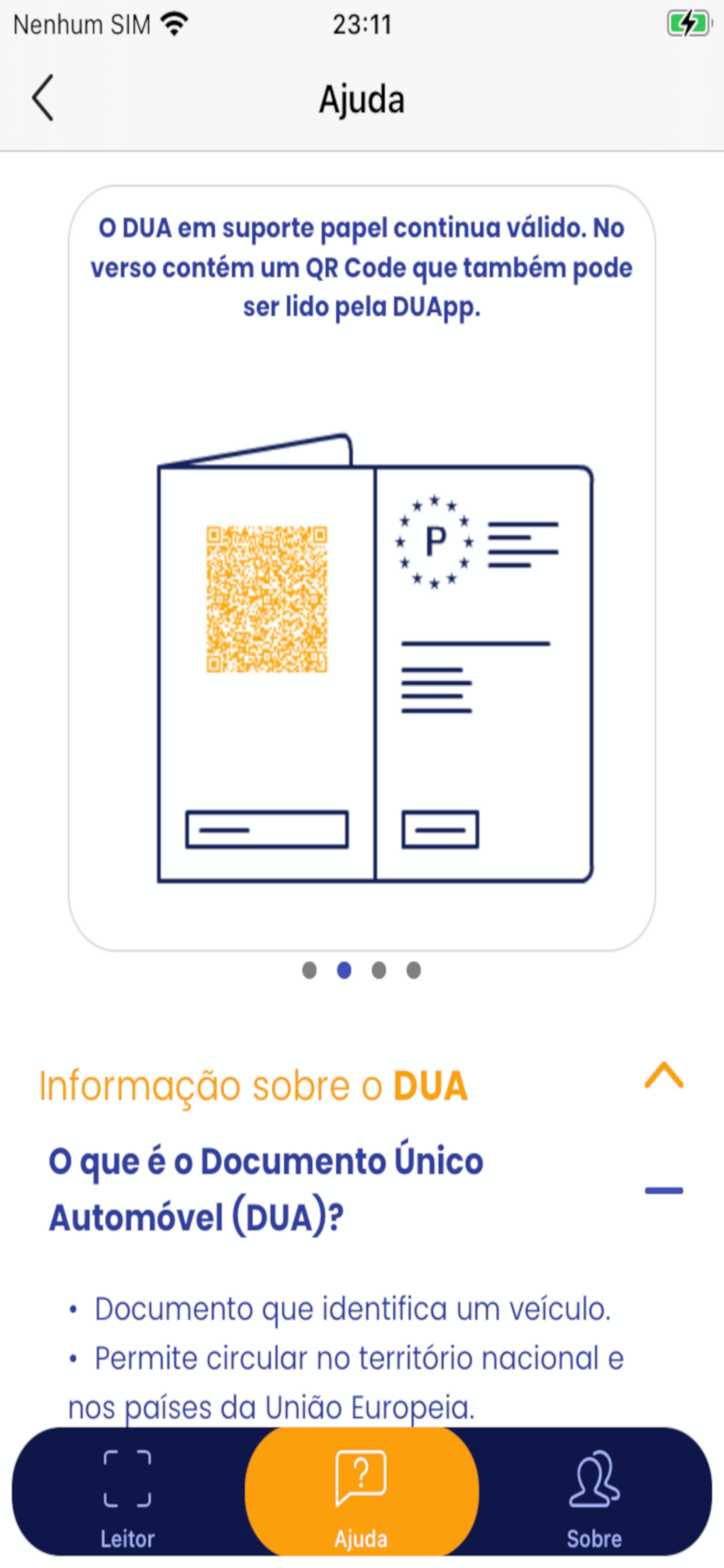The height and width of the screenshot is (1568, 724).
Task: Tap the back arrow to leave Ajuda
Action: click(x=43, y=97)
